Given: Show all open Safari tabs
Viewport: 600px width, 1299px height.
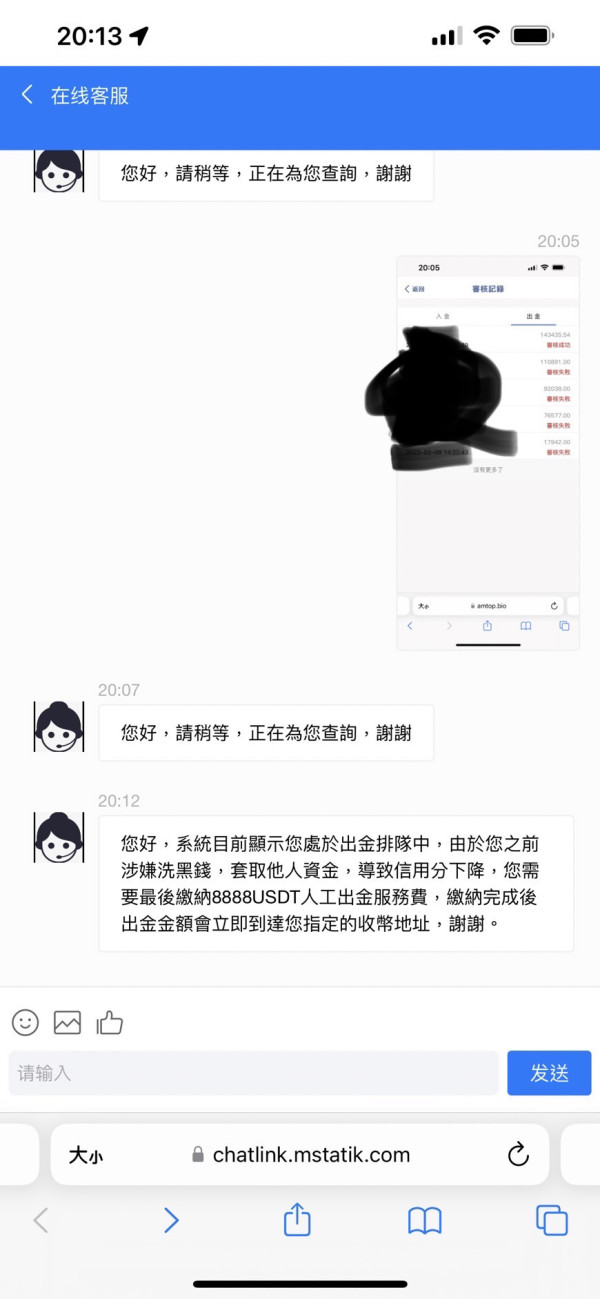Looking at the screenshot, I should coord(552,1220).
